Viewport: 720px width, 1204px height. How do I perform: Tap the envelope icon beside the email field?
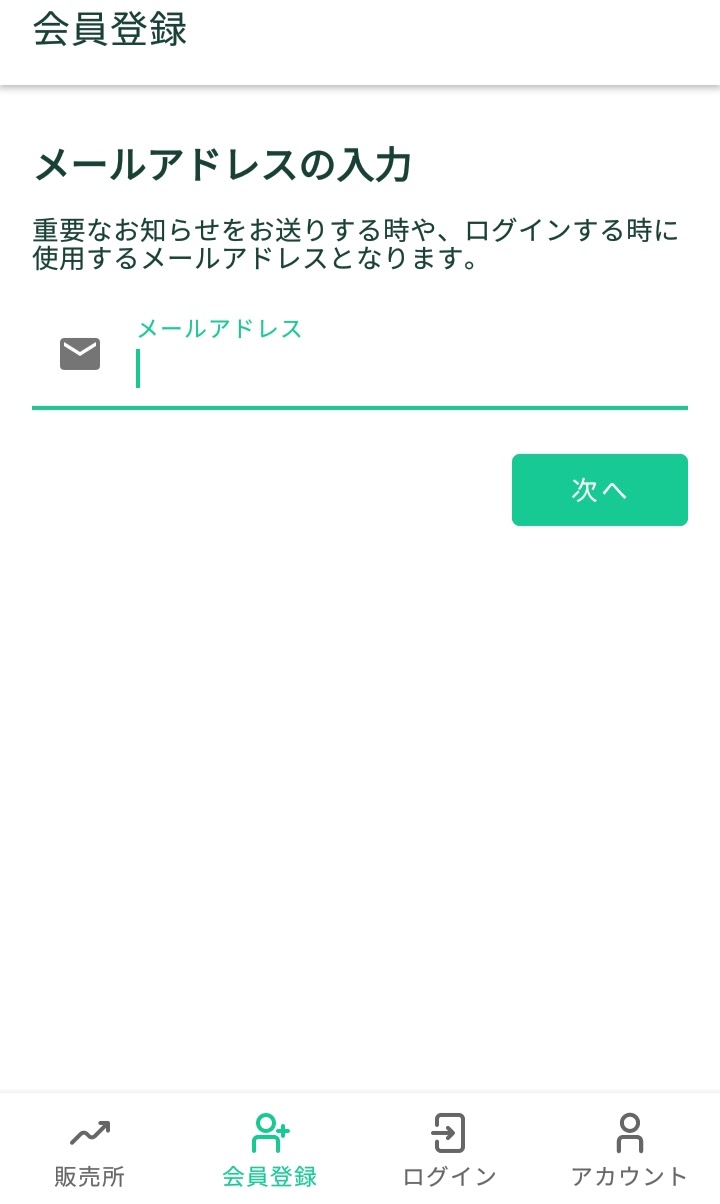tap(79, 354)
